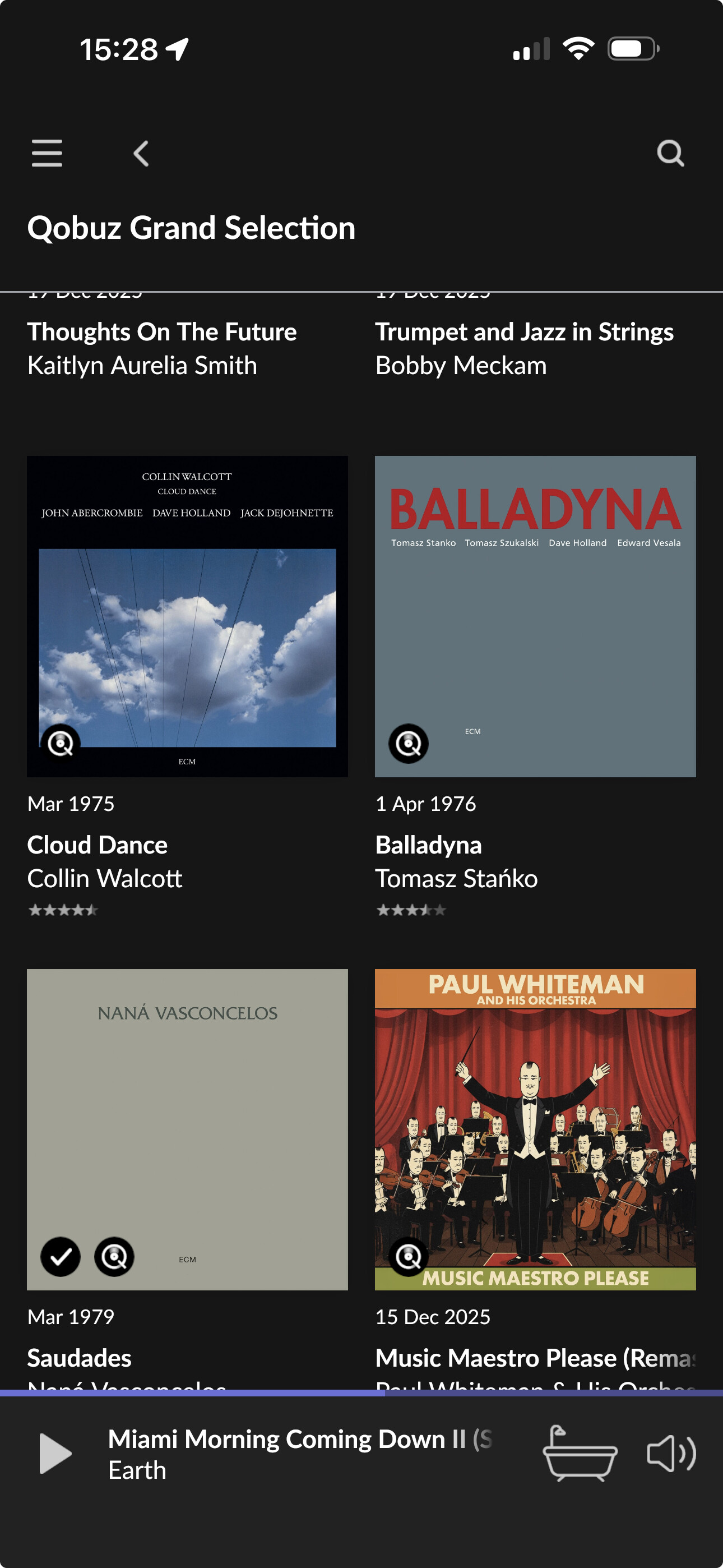The height and width of the screenshot is (1568, 723).
Task: Select the bathtub zone icon
Action: [x=580, y=1454]
